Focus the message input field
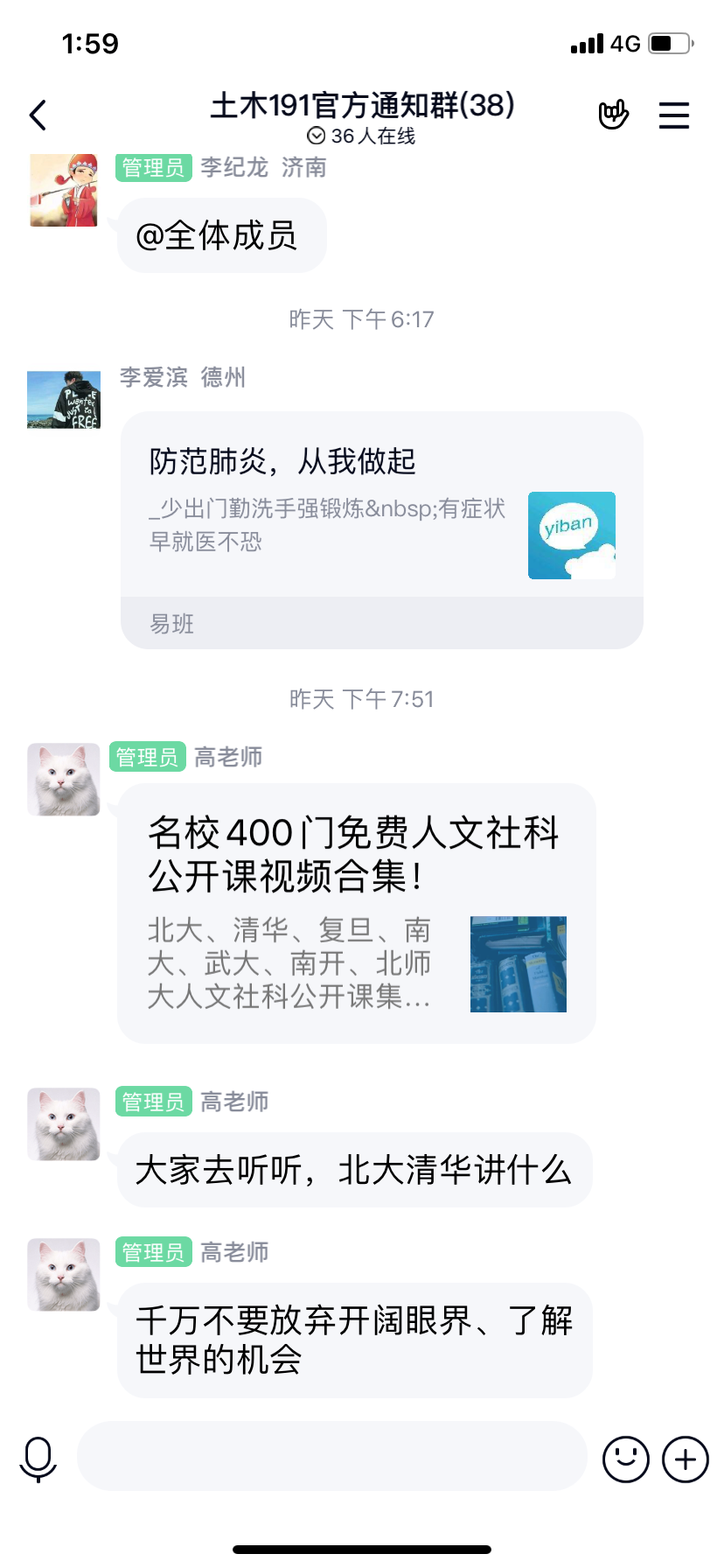Image resolution: width=724 pixels, height=1568 pixels. click(x=332, y=1456)
